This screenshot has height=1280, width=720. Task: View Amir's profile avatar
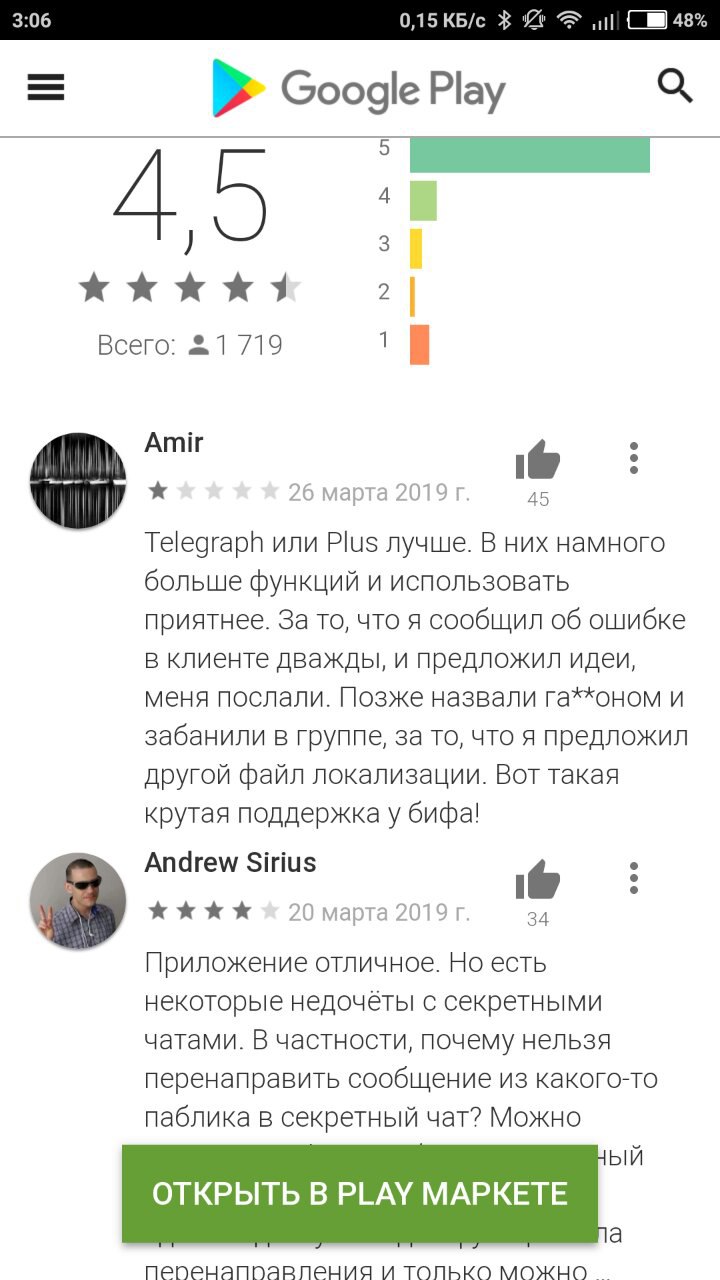click(78, 481)
